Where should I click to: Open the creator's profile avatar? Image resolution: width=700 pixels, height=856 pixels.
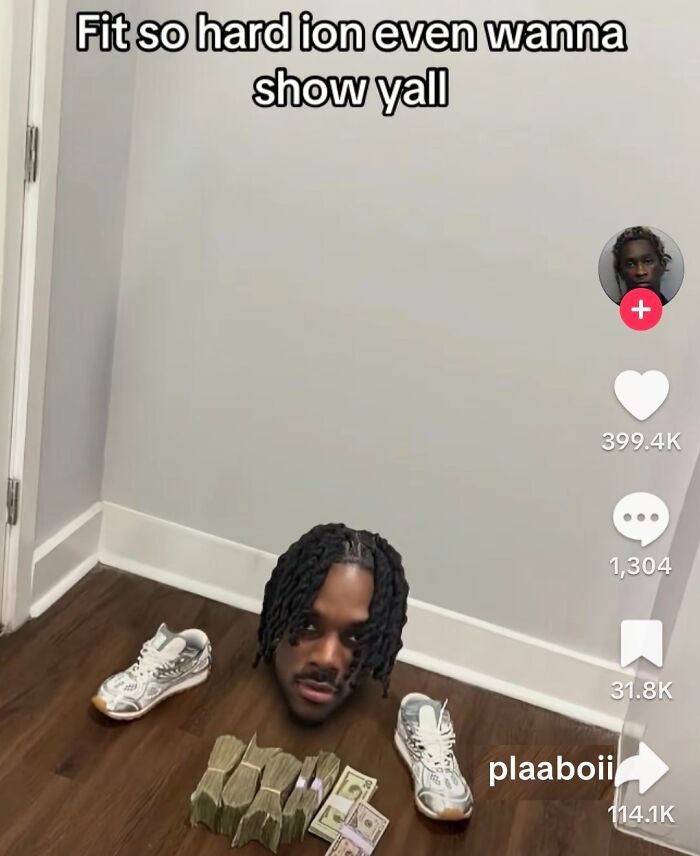coord(640,267)
